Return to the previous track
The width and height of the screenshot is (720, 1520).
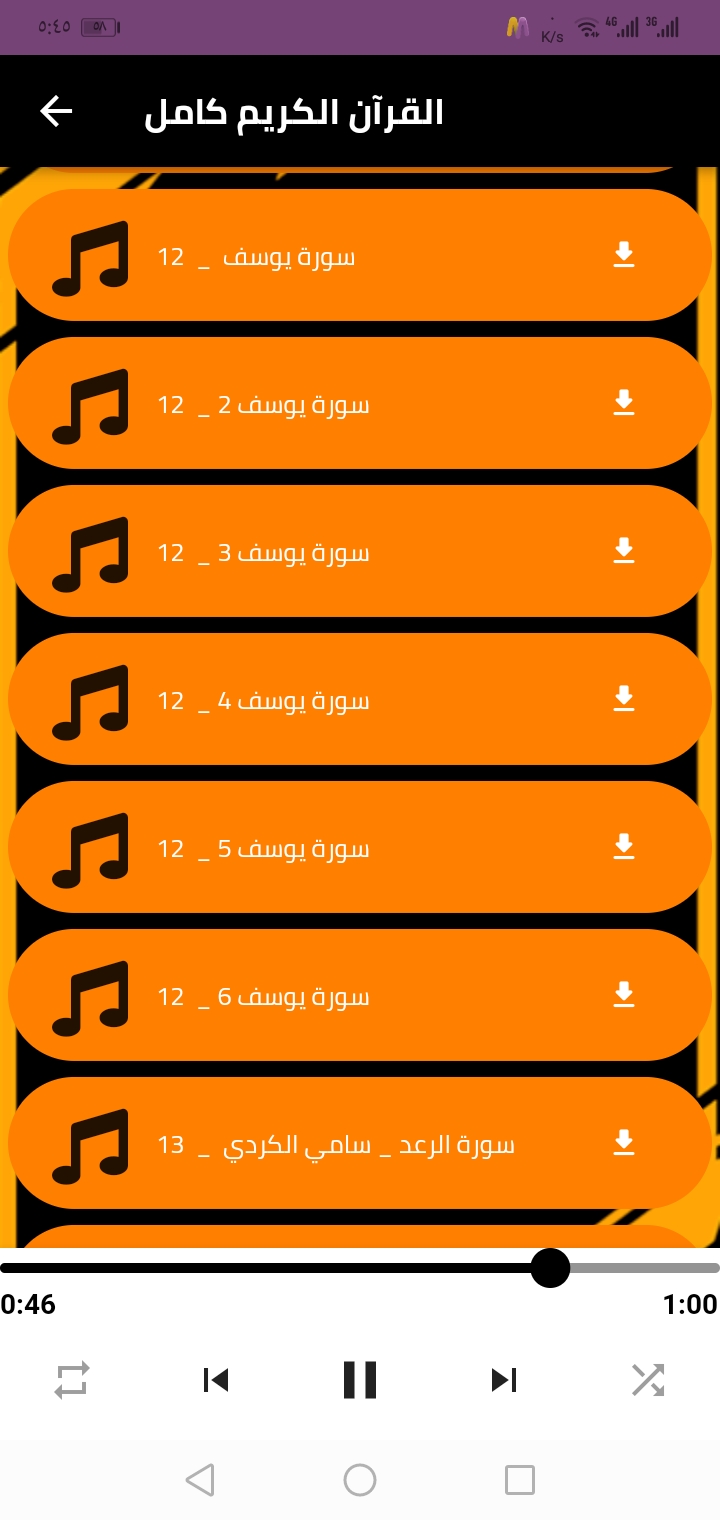pyautogui.click(x=216, y=1380)
